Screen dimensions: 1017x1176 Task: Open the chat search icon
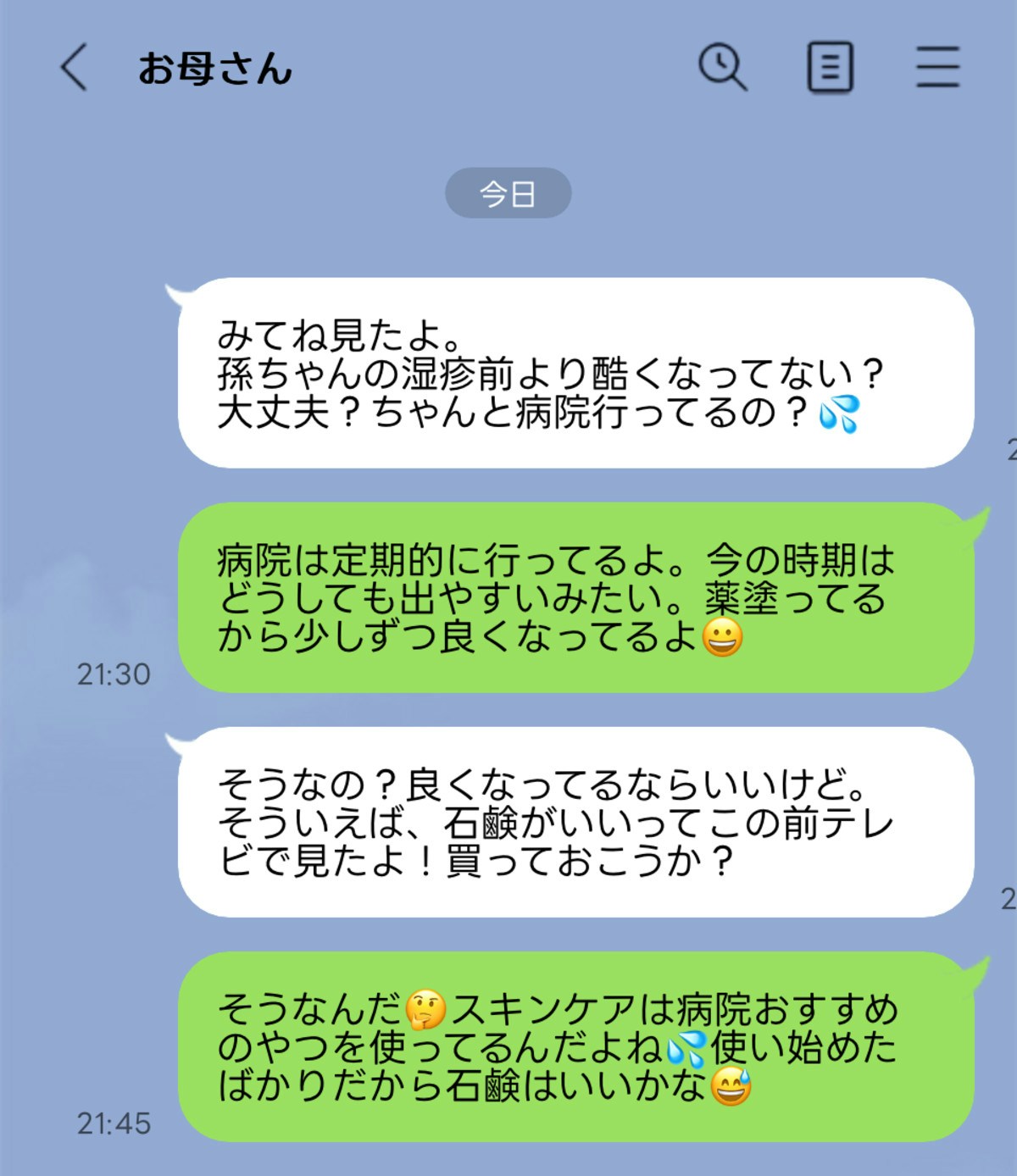point(722,67)
